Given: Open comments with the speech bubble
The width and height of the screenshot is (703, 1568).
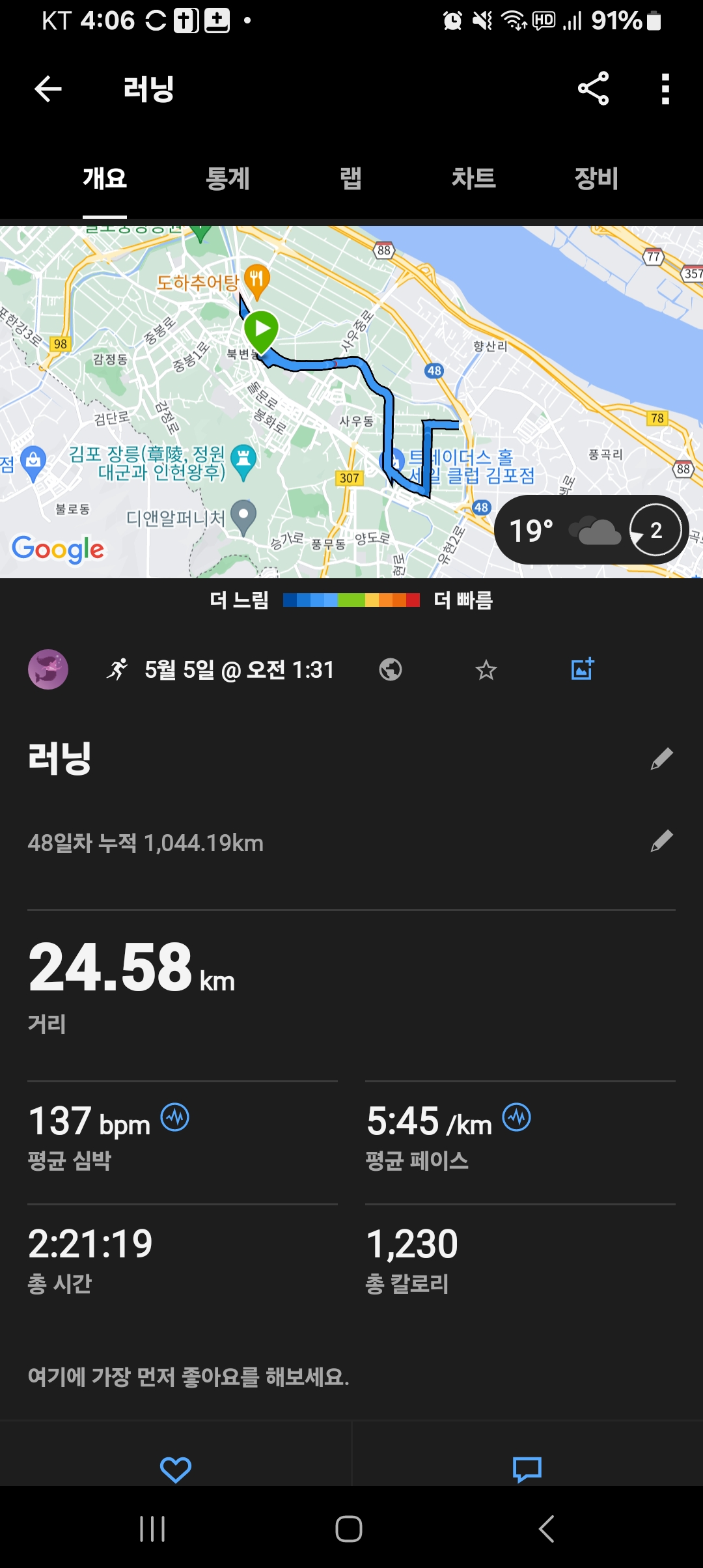Looking at the screenshot, I should point(527,1469).
